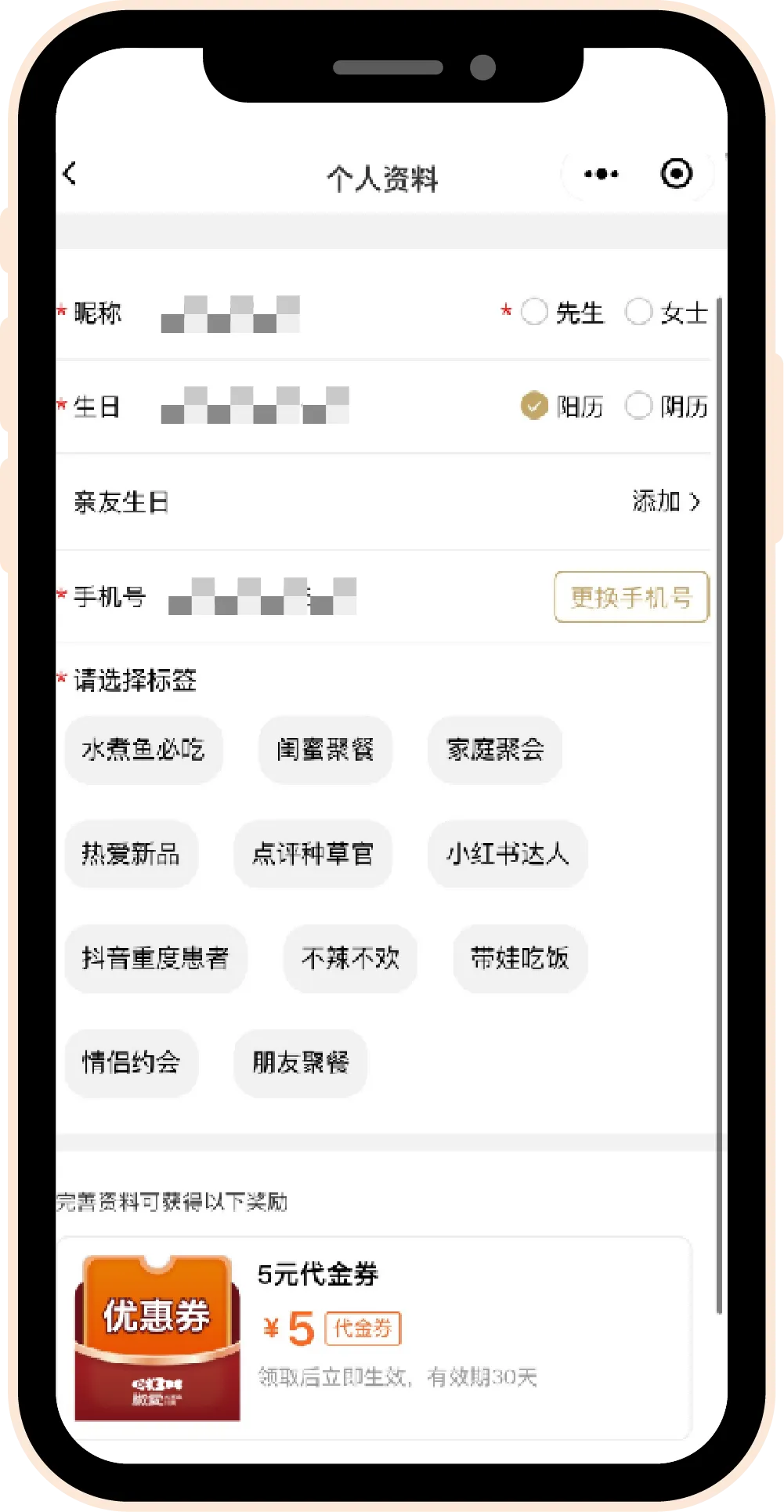Choose 阴历 for birthday calendar
This screenshot has height=1512, width=784.
point(638,406)
